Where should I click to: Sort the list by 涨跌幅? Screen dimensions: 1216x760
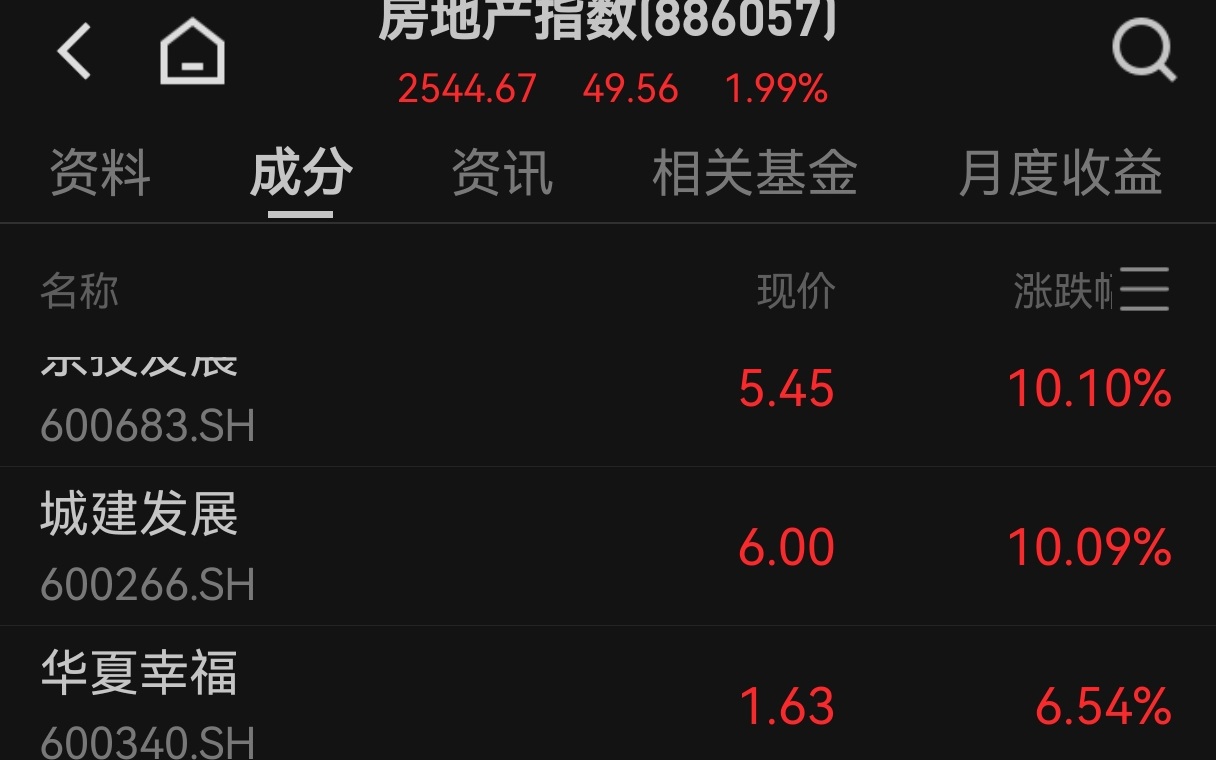tap(1062, 292)
